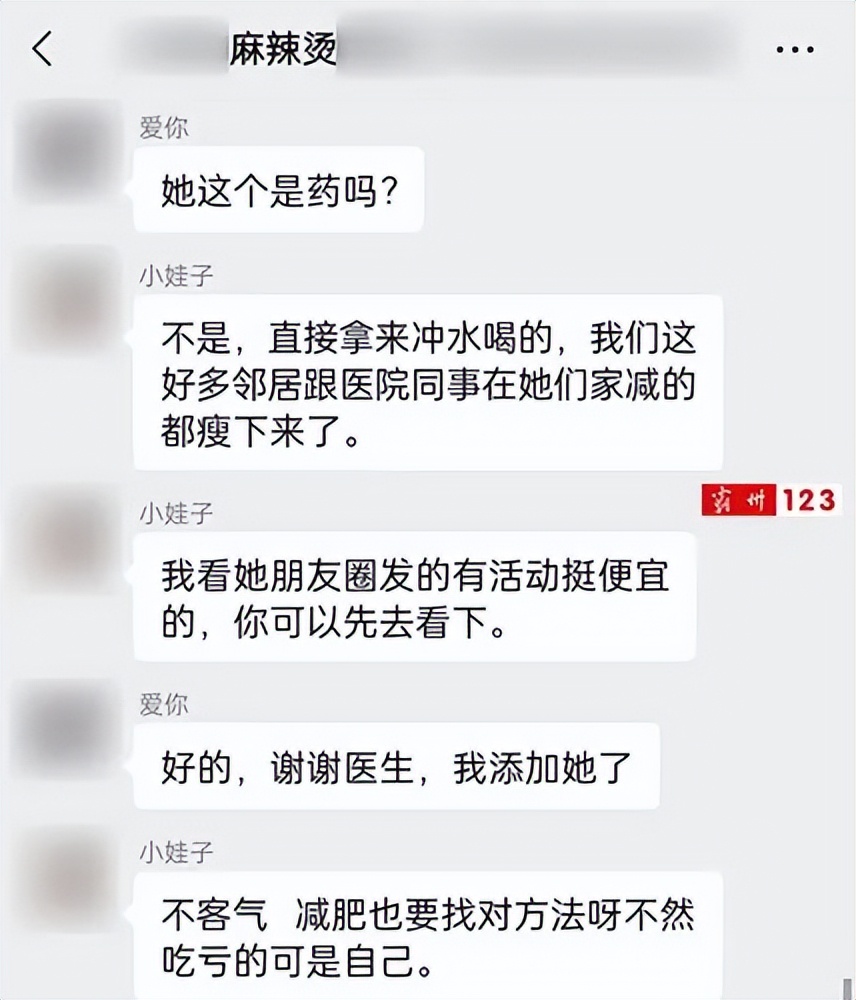Open the three-dot chat options menu
The width and height of the screenshot is (856, 1000).
tap(795, 50)
